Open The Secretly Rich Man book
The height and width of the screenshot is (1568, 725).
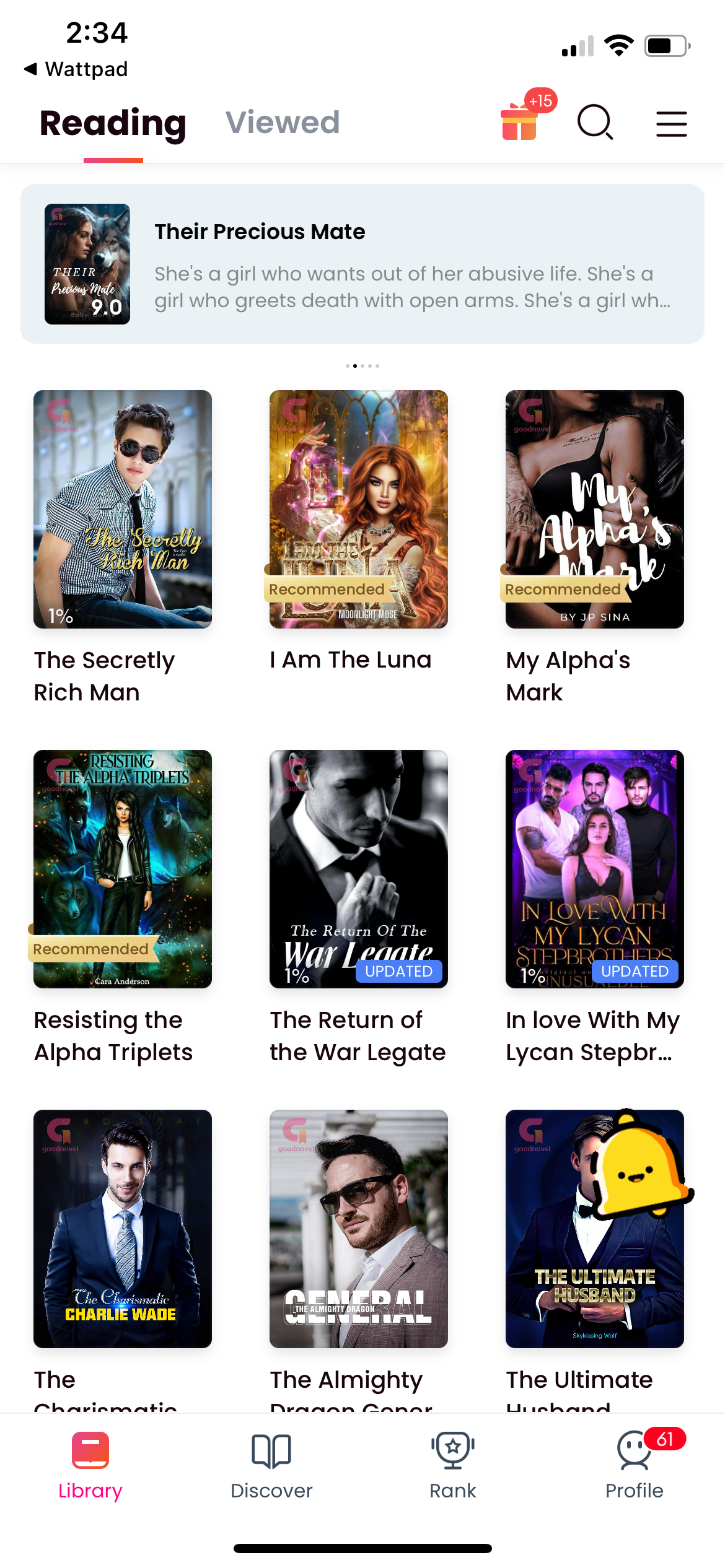[123, 509]
